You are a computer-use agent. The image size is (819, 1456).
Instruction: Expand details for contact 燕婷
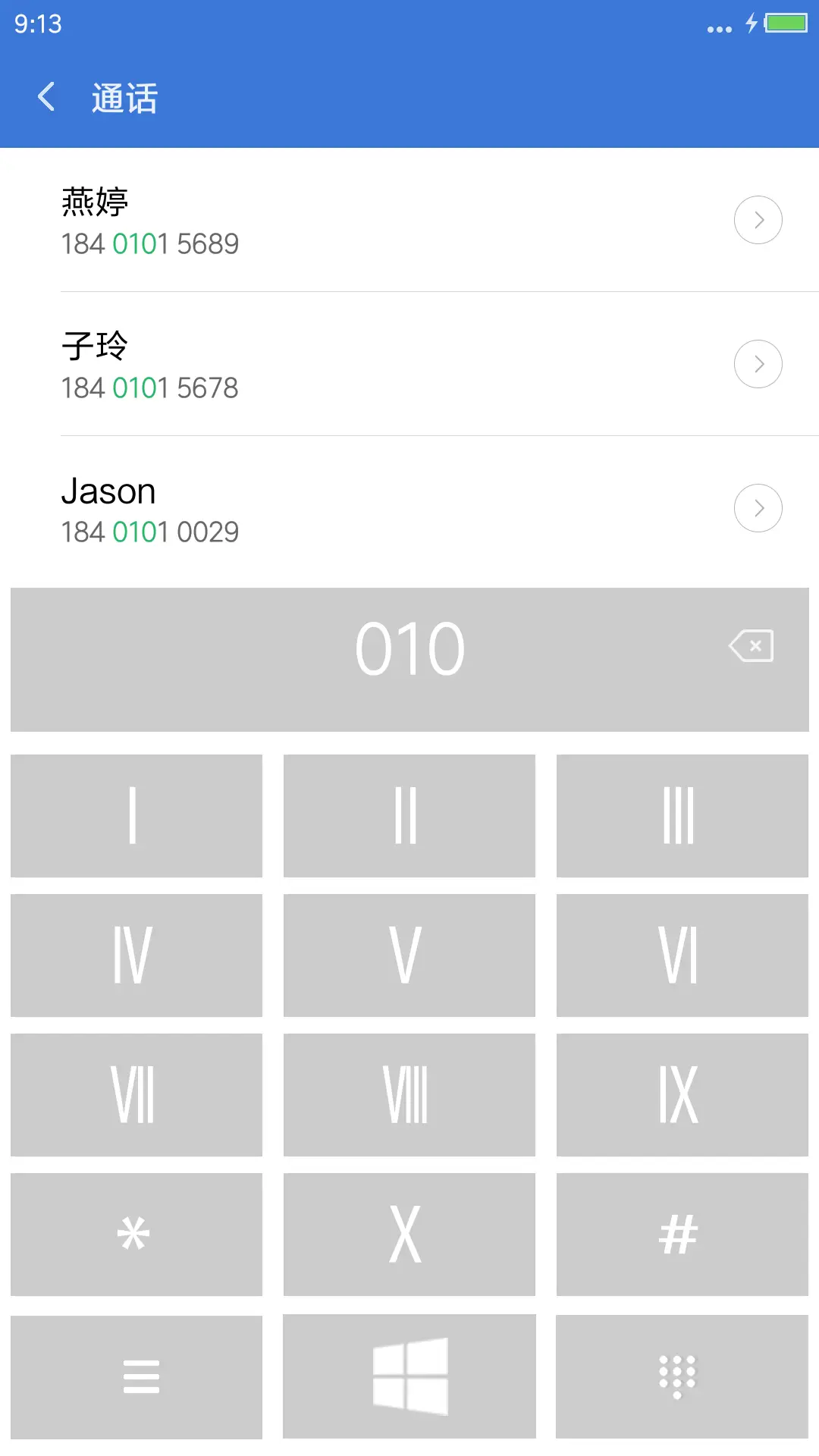click(758, 219)
